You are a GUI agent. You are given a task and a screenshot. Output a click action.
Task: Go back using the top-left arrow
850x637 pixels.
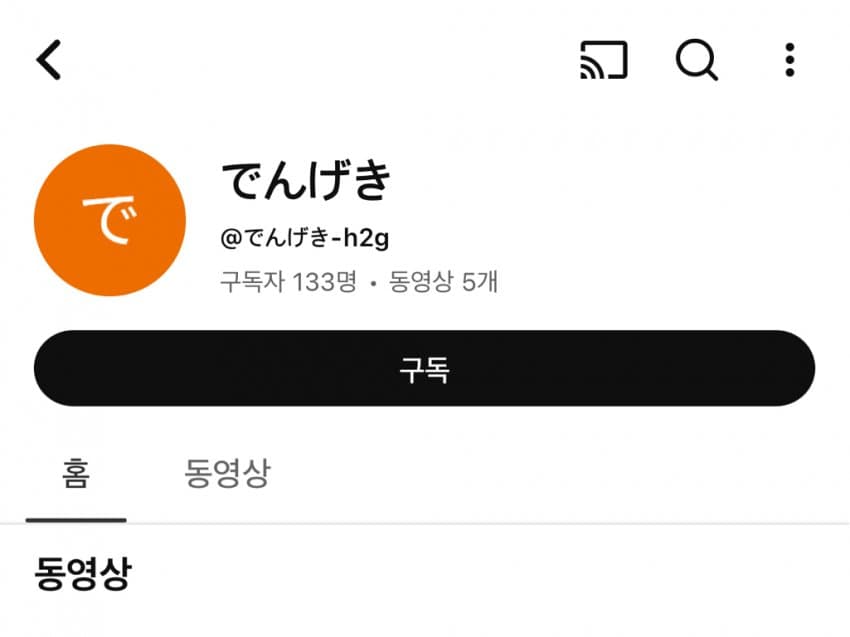tap(49, 61)
